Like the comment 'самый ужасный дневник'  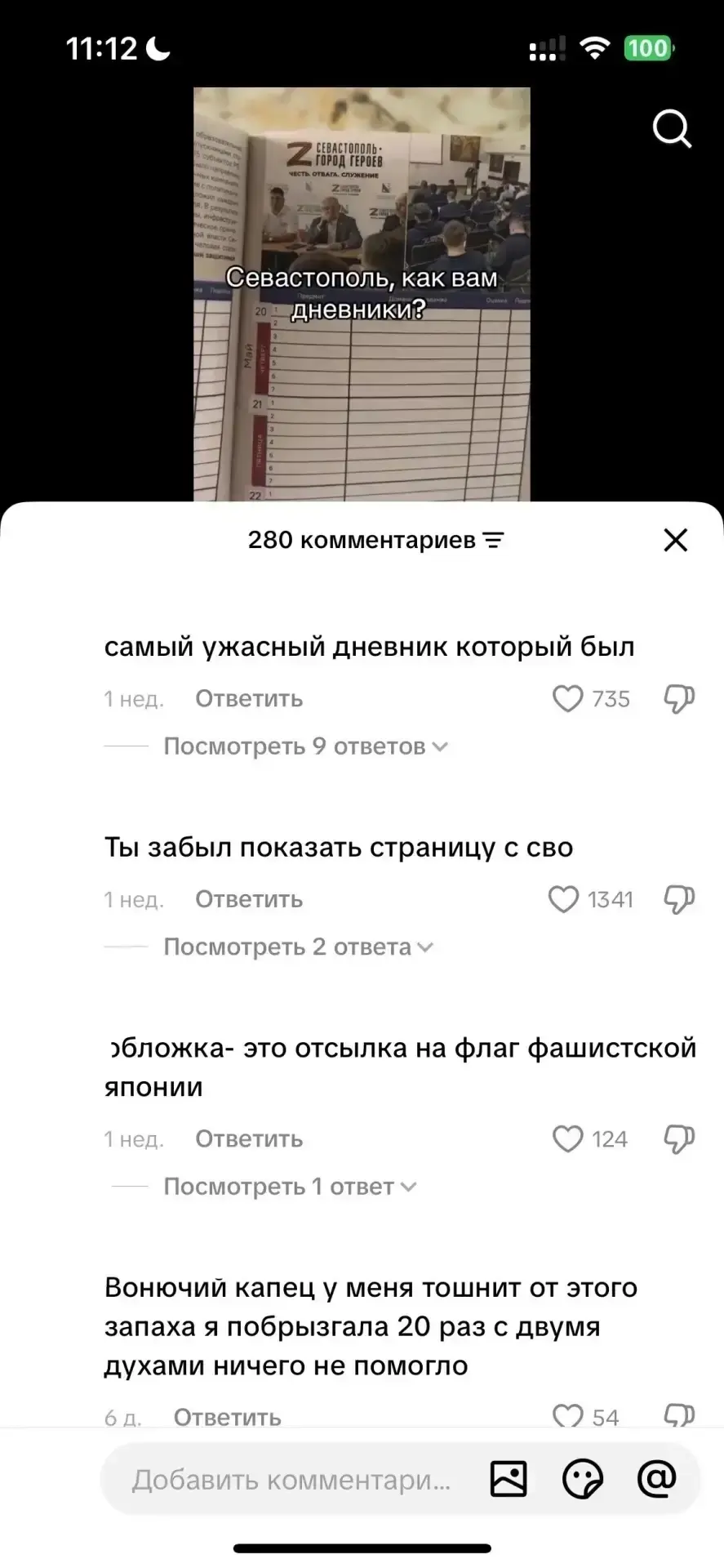568,699
